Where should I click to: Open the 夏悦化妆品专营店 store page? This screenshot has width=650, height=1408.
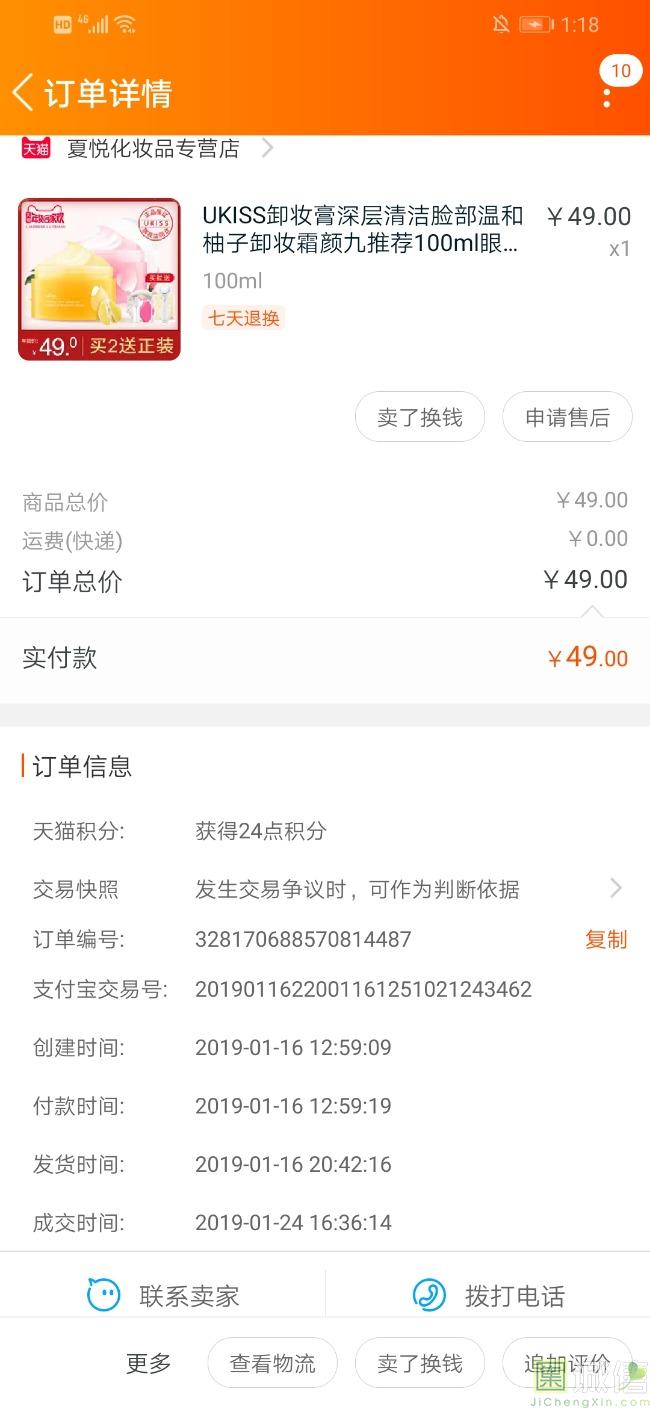153,149
